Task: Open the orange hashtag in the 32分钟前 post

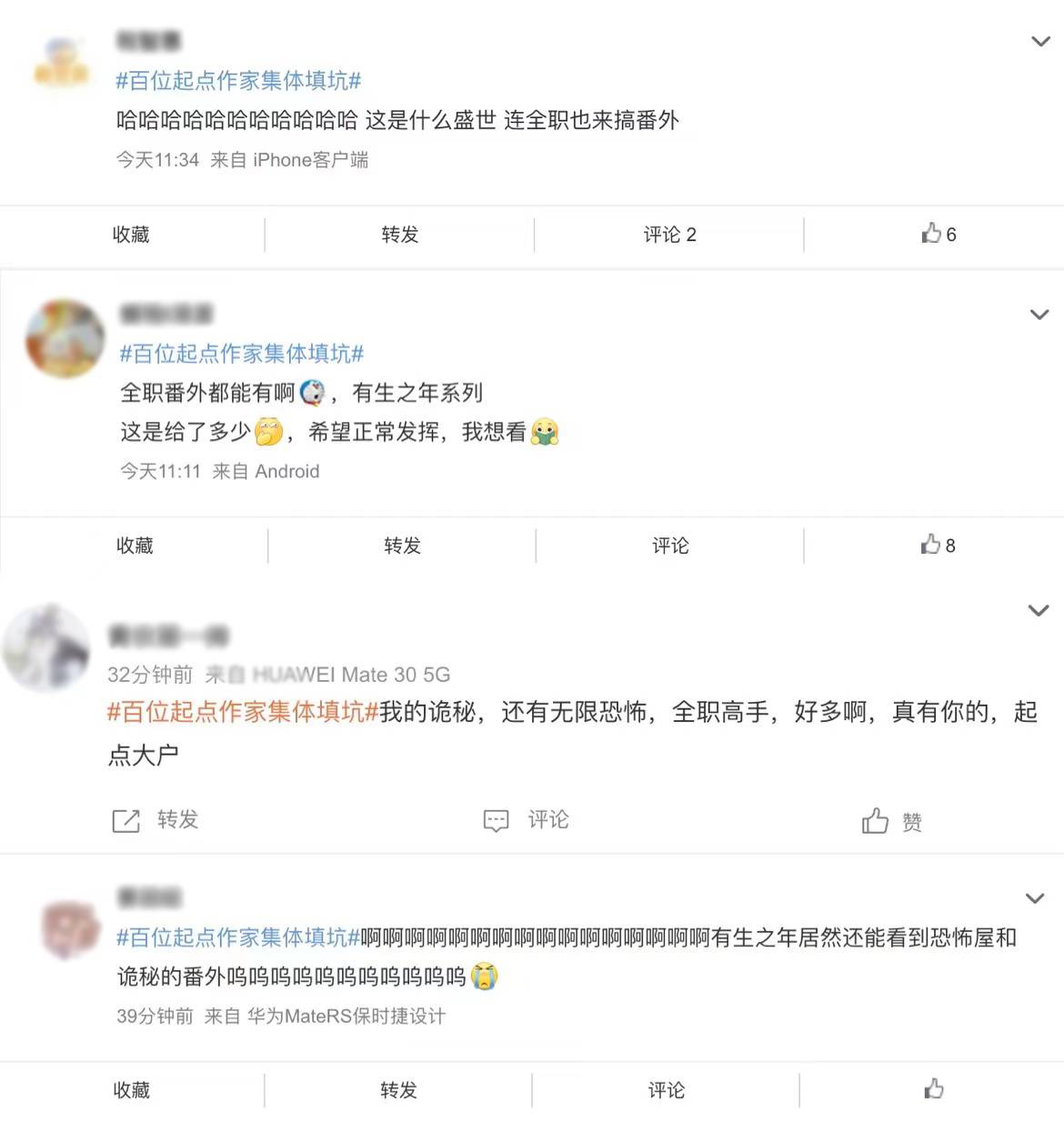Action: coord(242,712)
